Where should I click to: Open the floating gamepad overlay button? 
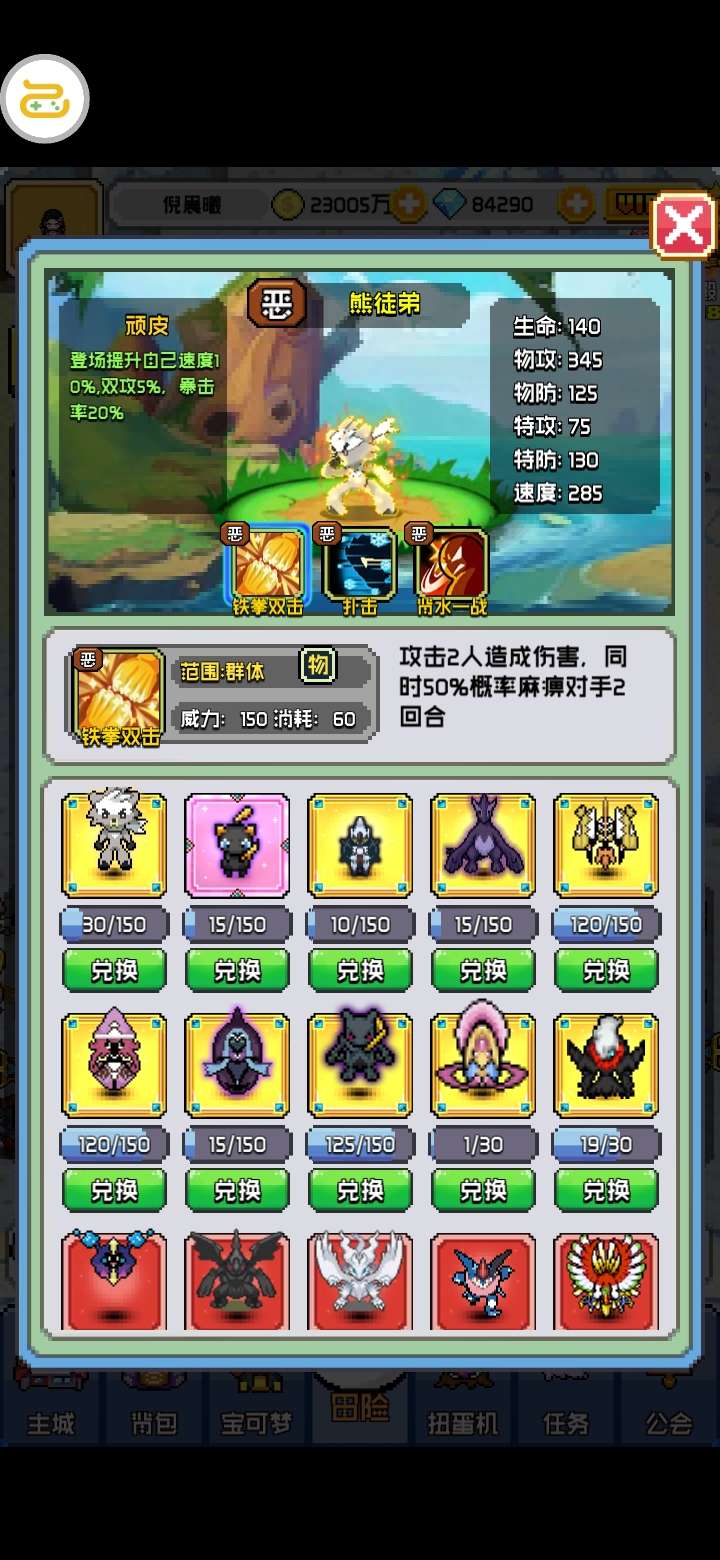45,99
